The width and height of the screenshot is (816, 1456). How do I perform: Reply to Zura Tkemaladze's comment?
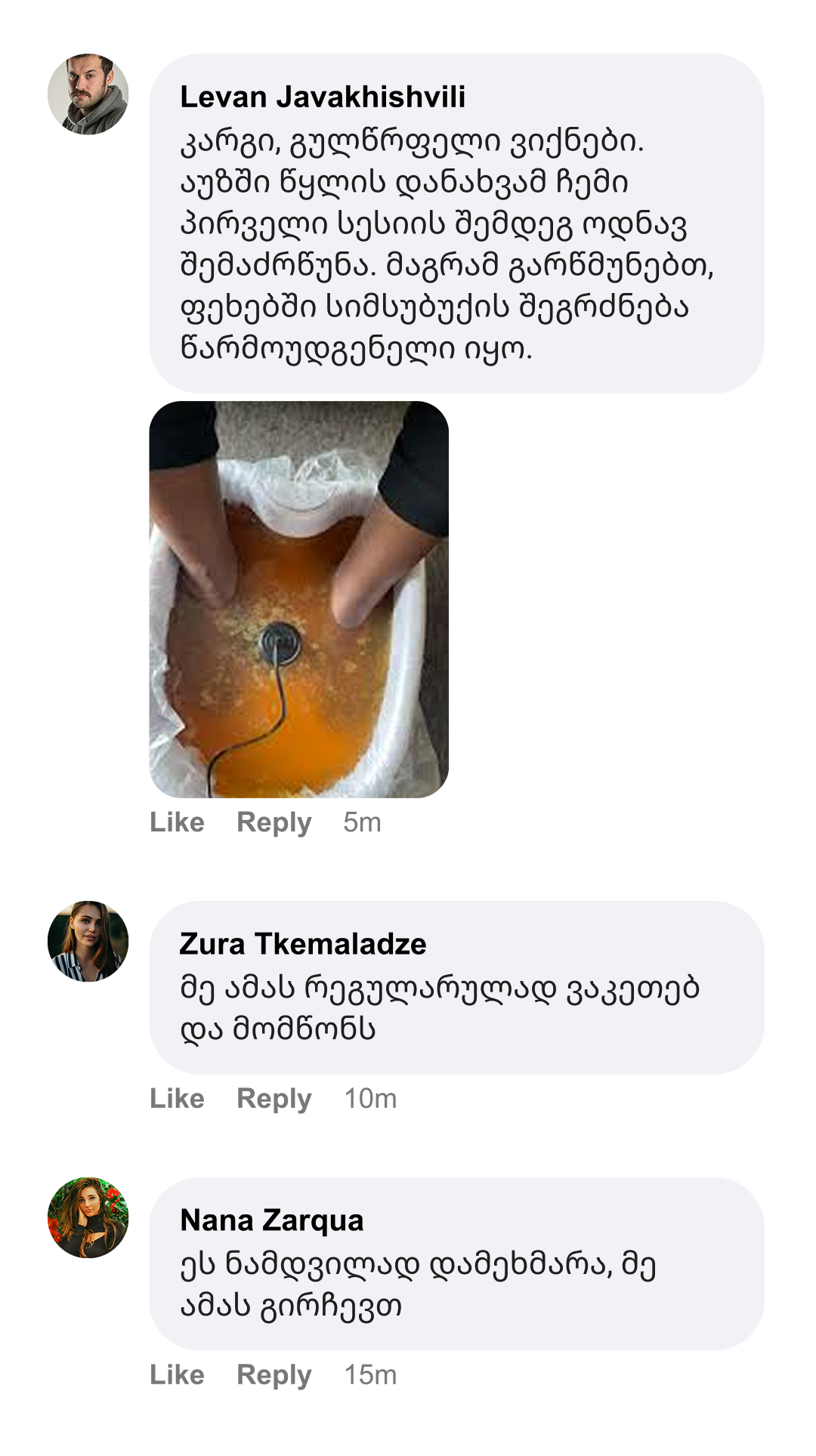[274, 1099]
